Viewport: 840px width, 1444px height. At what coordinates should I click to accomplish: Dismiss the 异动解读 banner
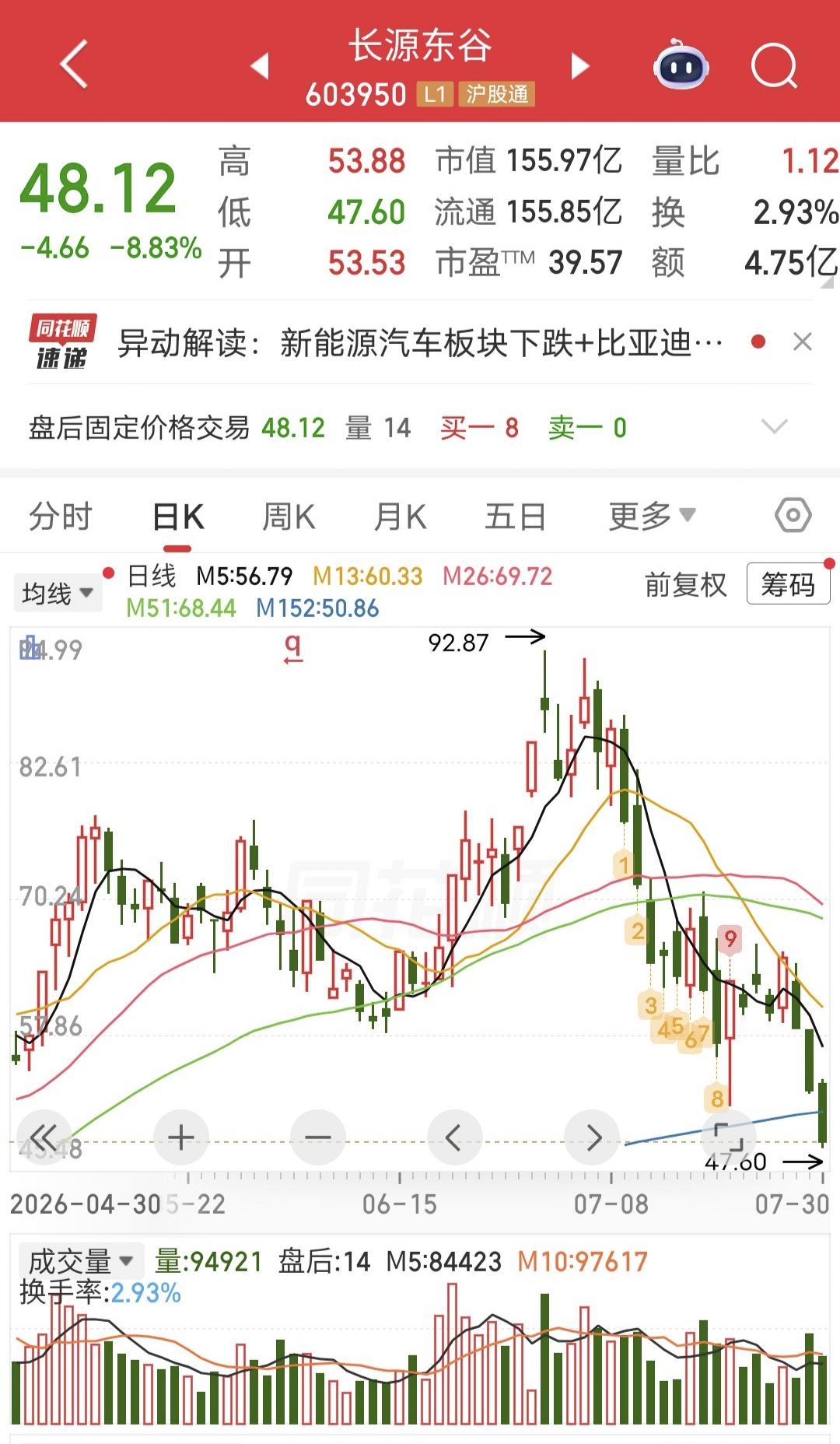[803, 342]
